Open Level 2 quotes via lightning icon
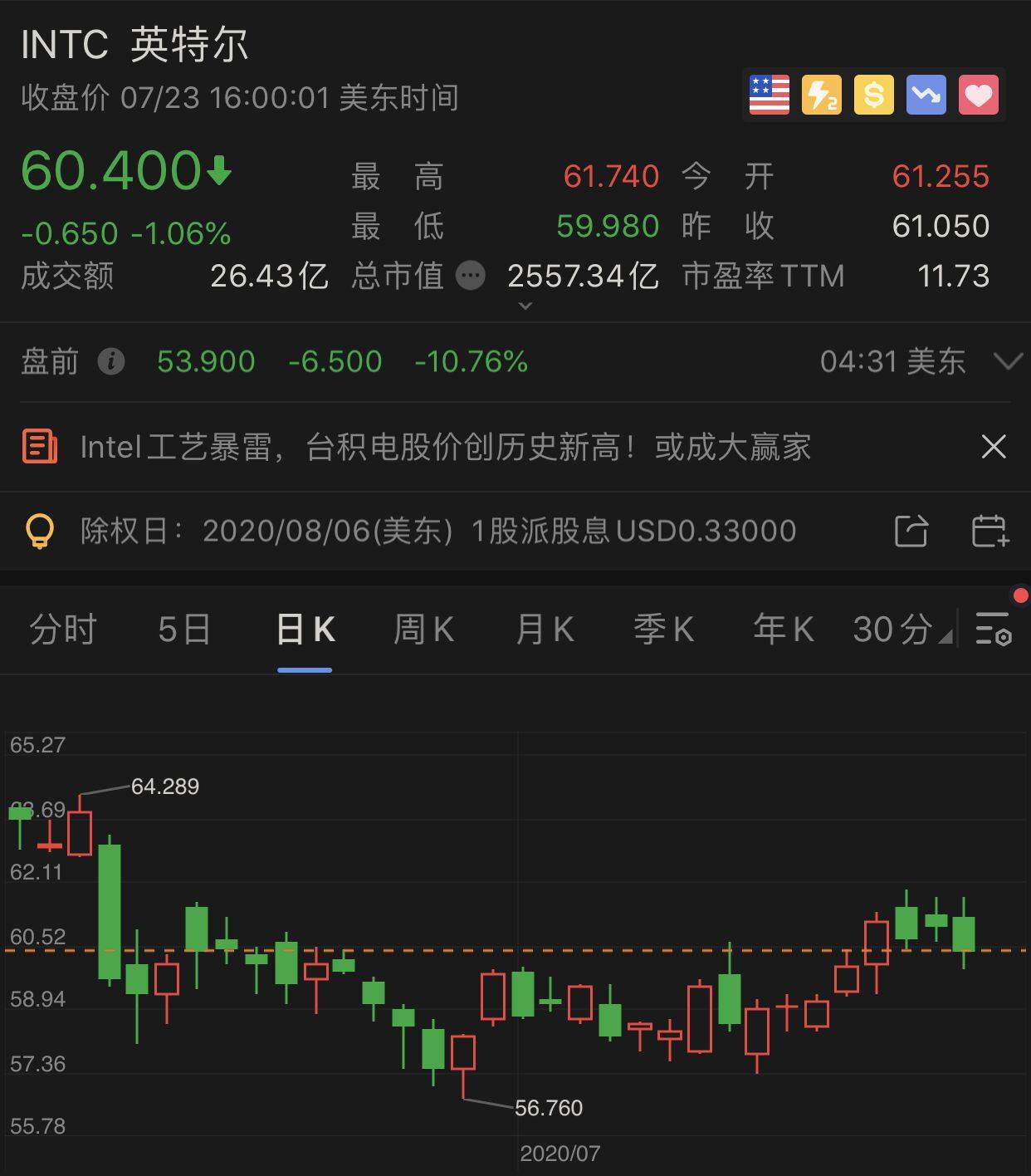 [x=822, y=94]
